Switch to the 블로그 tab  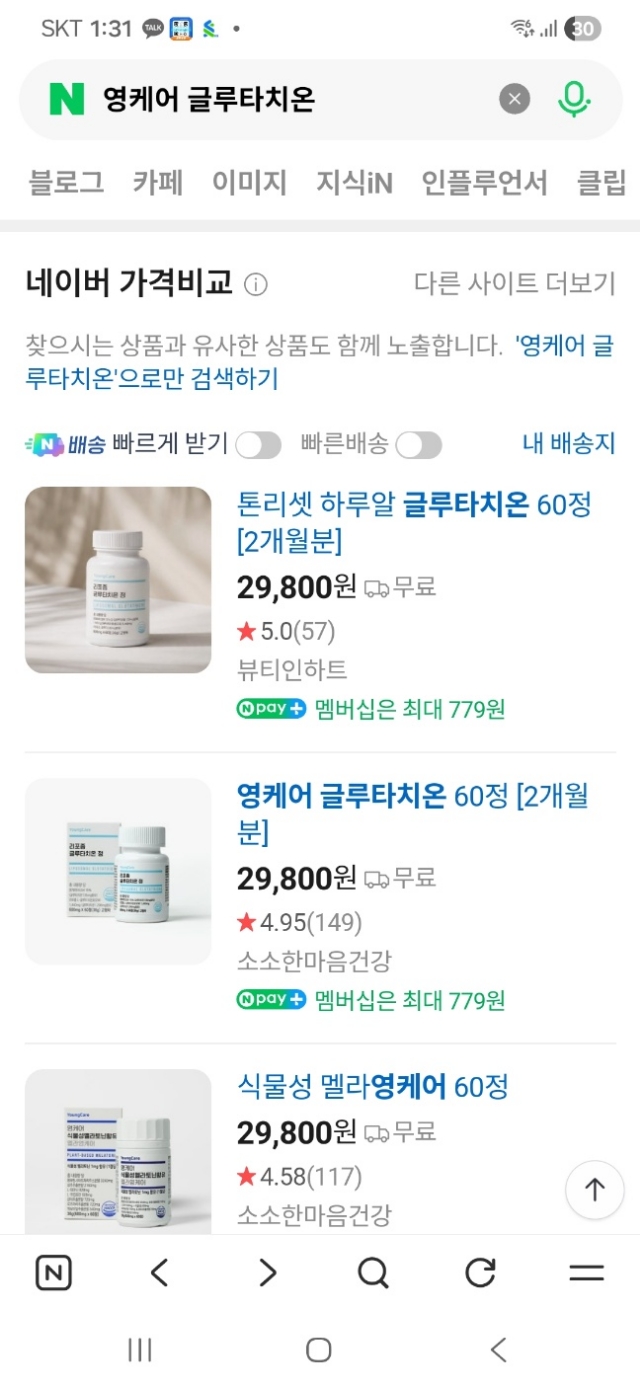66,182
